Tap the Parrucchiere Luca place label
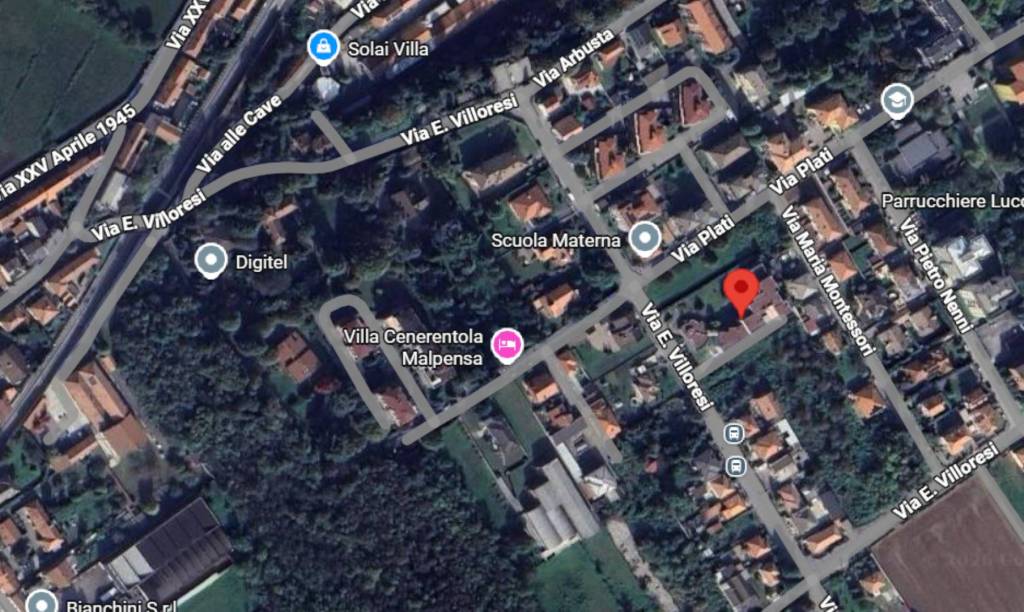Screen dimensions: 1024x612 click(950, 202)
